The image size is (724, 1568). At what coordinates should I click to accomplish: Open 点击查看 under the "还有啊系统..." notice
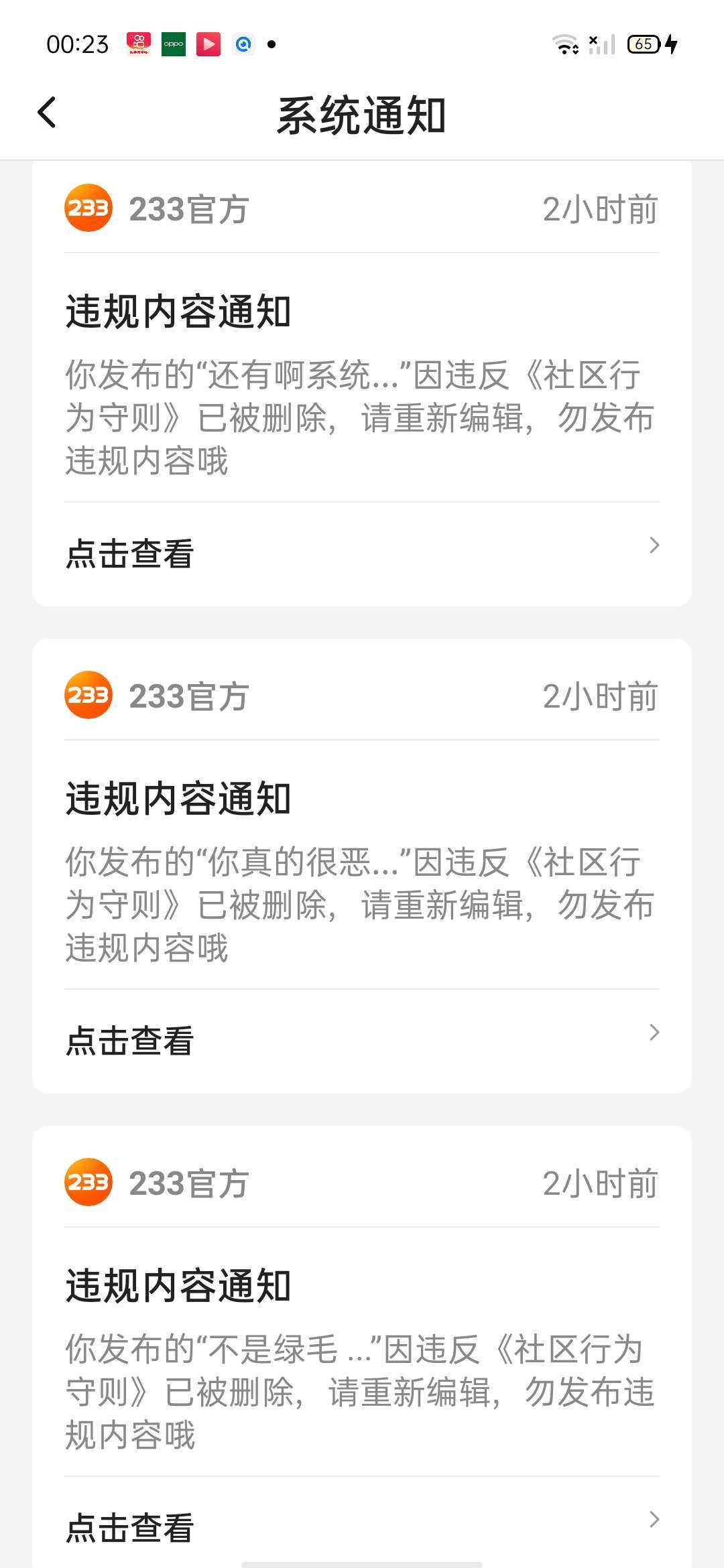point(362,553)
